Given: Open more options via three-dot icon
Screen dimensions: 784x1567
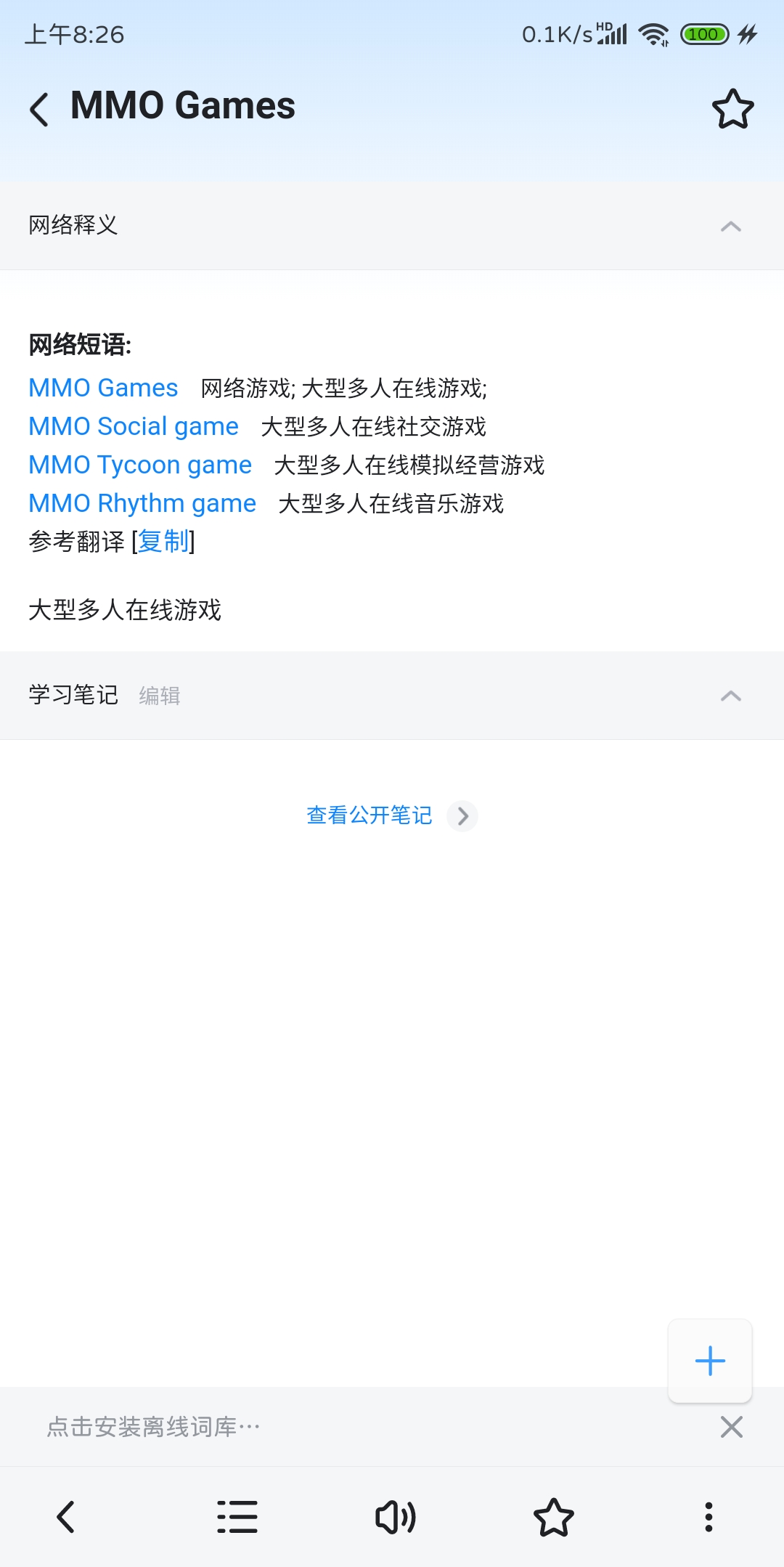Looking at the screenshot, I should [709, 1516].
